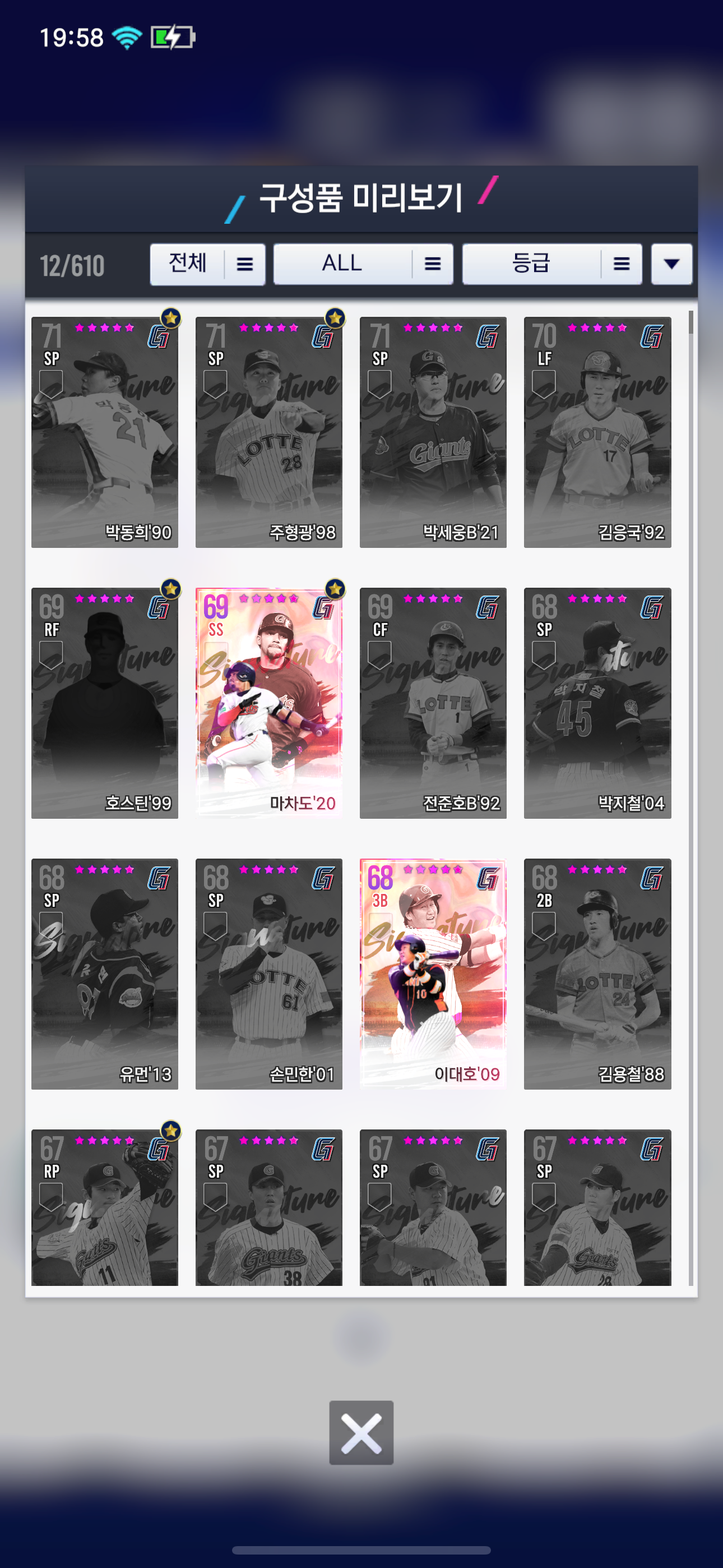Select the 박지철'04 card
Screen dimensions: 723x1568
coord(597,703)
